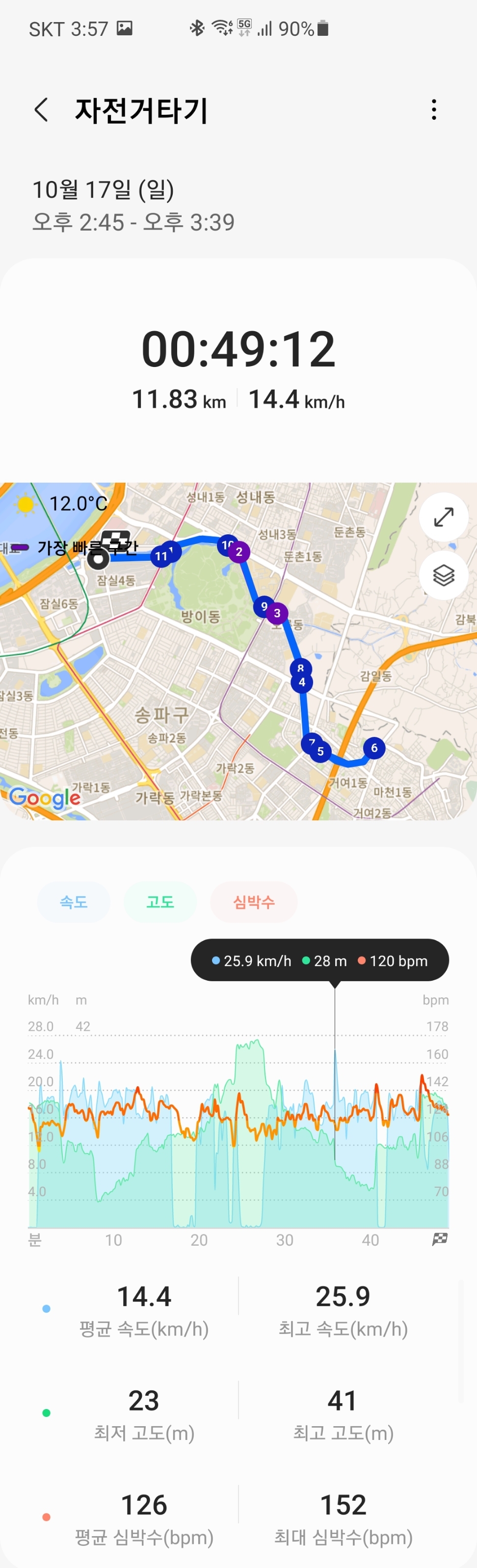This screenshot has width=477, height=1568.
Task: Toggle the 속도 chart chip
Action: tap(74, 901)
